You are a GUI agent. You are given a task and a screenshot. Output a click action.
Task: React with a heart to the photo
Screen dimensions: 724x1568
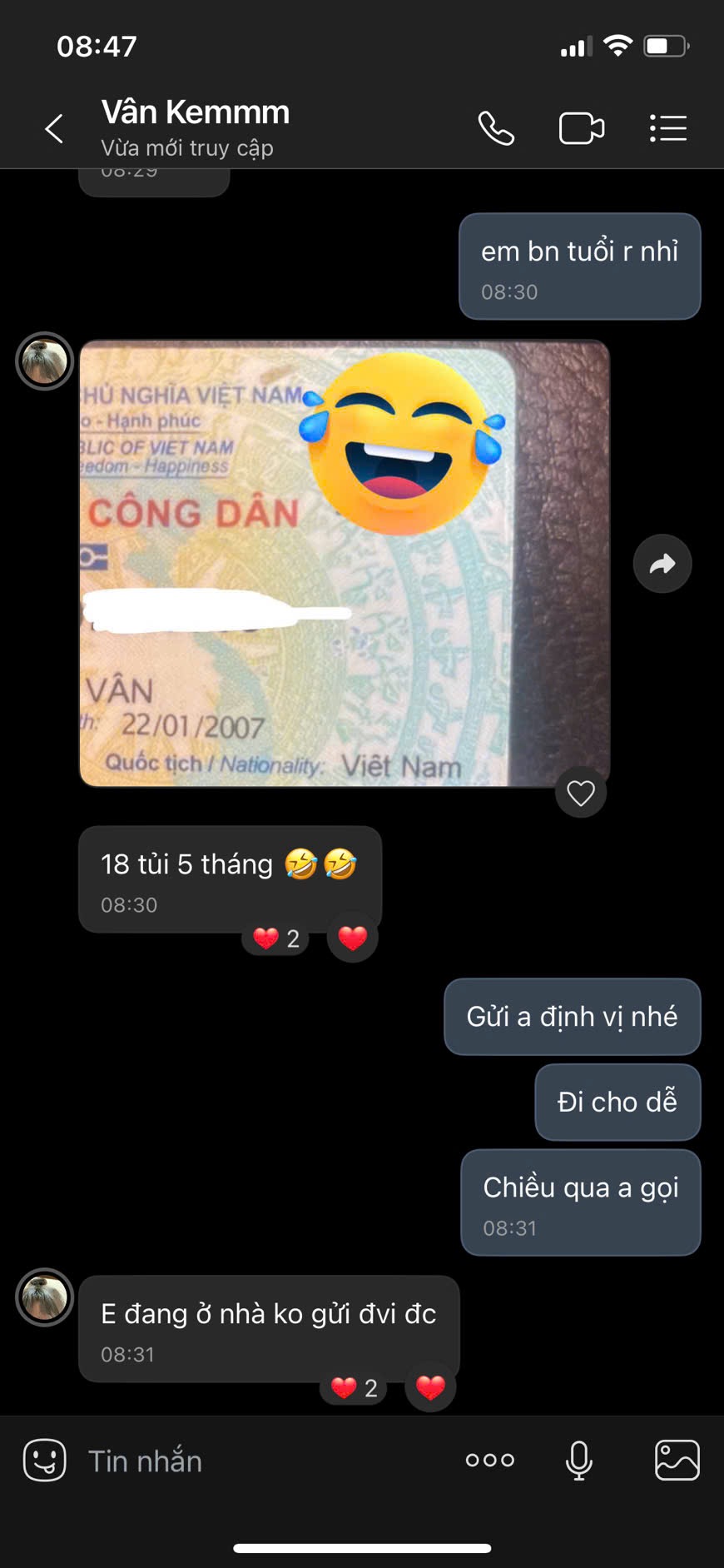coord(580,793)
